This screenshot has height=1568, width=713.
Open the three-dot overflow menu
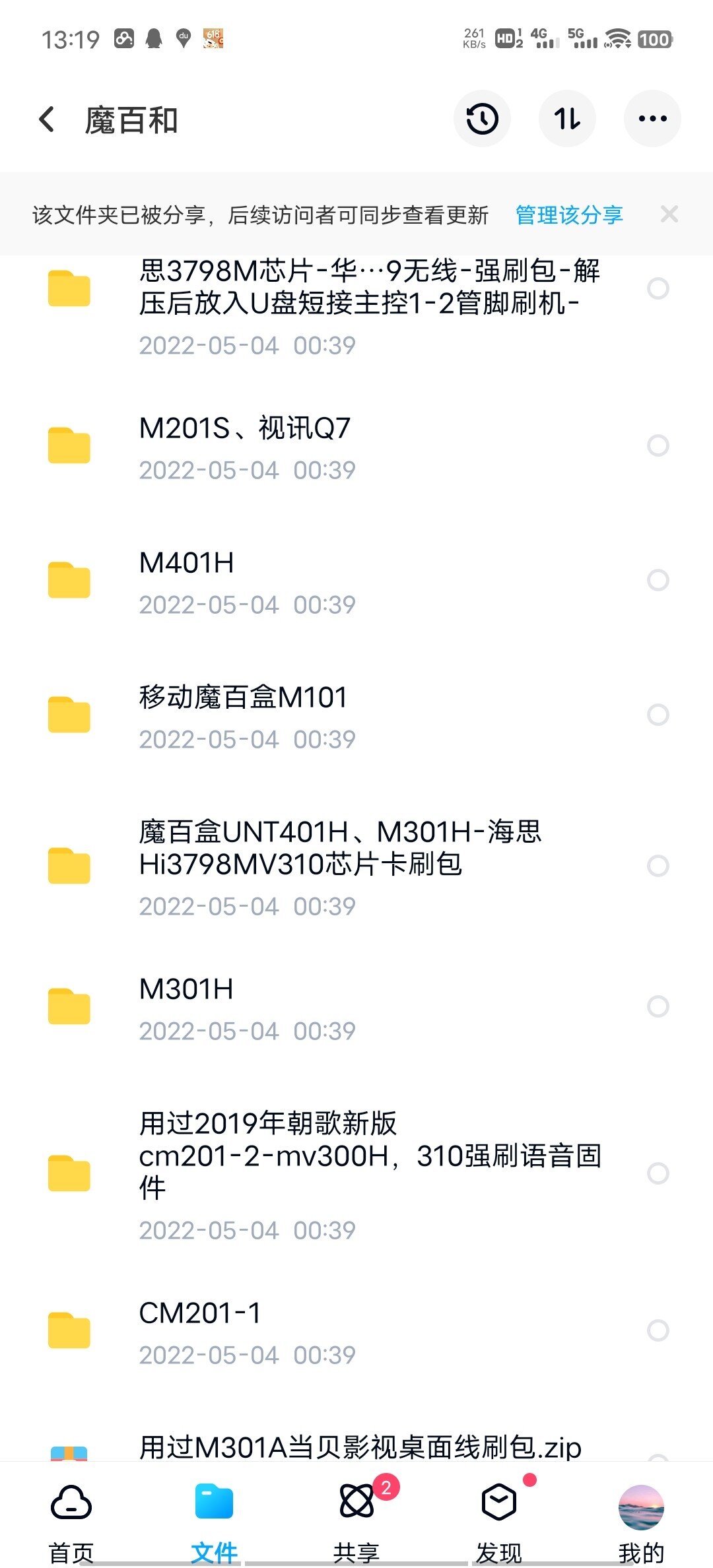pos(652,119)
